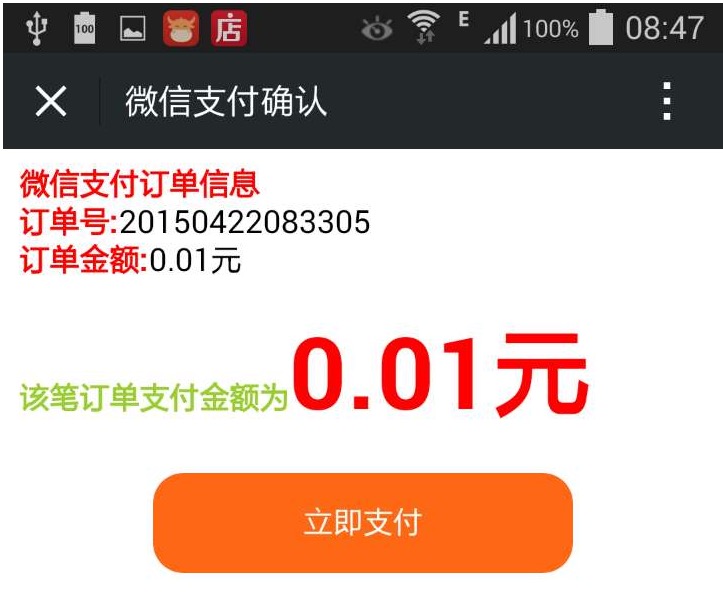This screenshot has width=723, height=607.
Task: Close the 微信支付确认 page
Action: point(51,101)
